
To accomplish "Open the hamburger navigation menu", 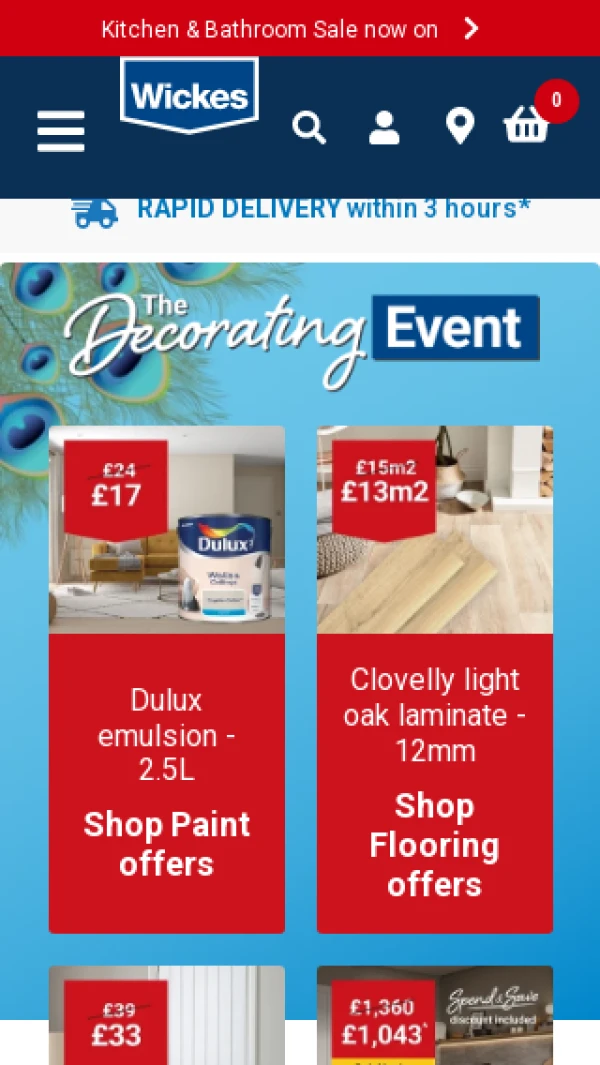I will [61, 131].
